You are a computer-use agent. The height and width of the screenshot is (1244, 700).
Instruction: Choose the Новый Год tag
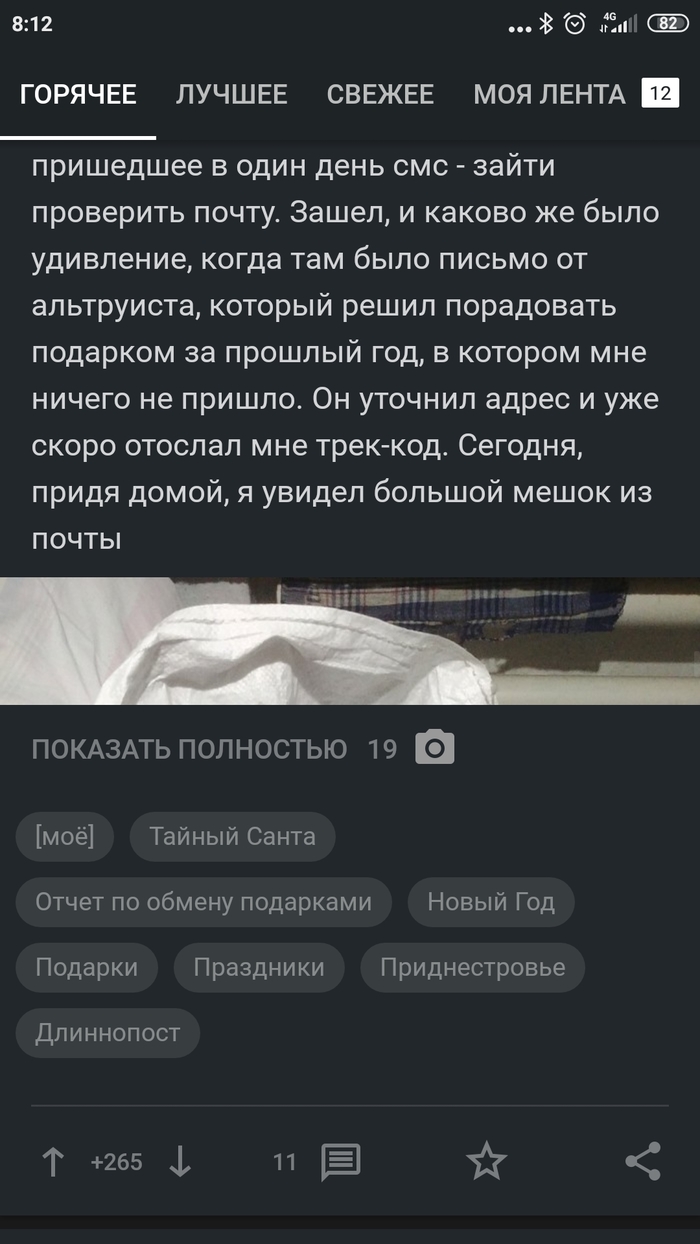[490, 902]
